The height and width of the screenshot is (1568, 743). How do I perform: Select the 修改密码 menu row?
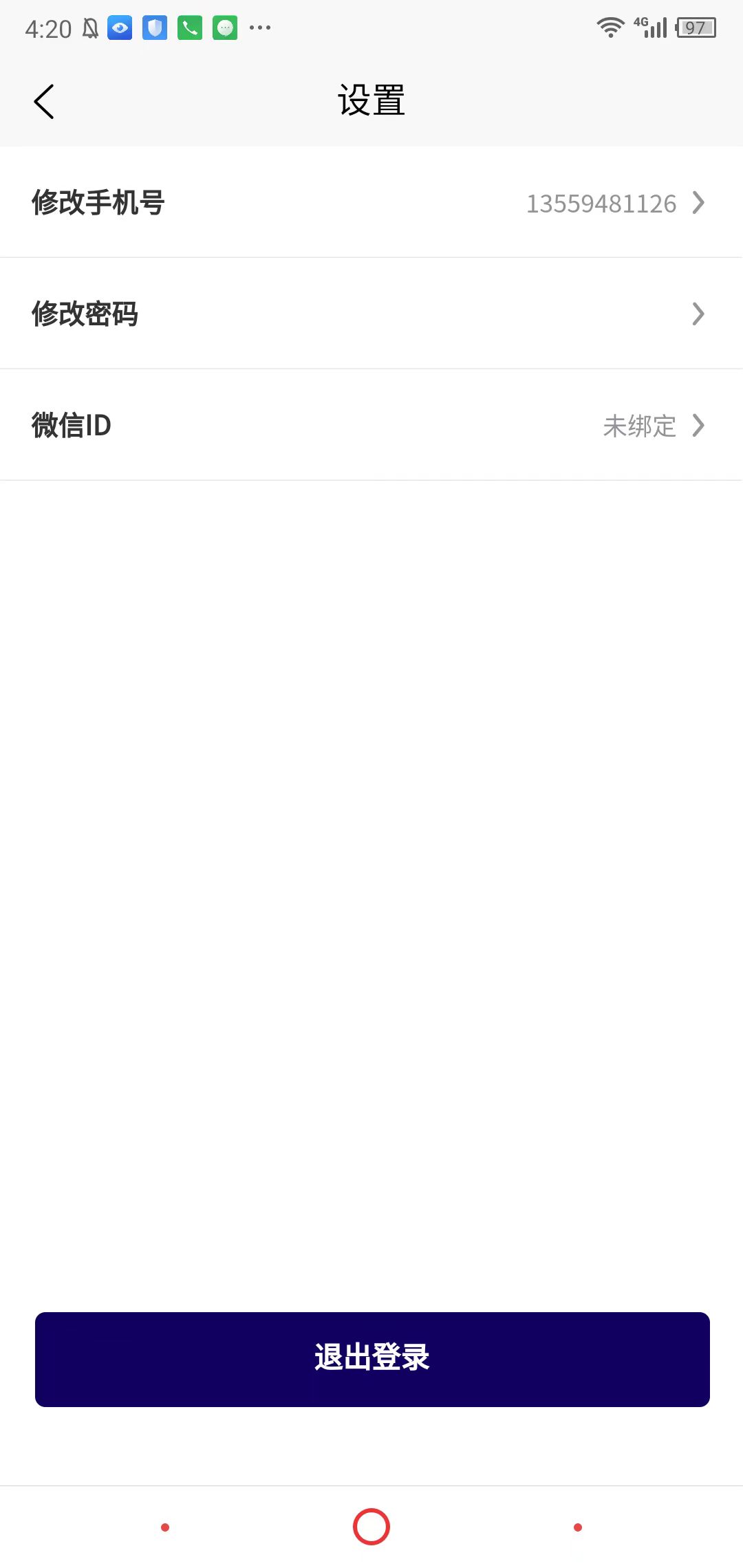(275, 314)
